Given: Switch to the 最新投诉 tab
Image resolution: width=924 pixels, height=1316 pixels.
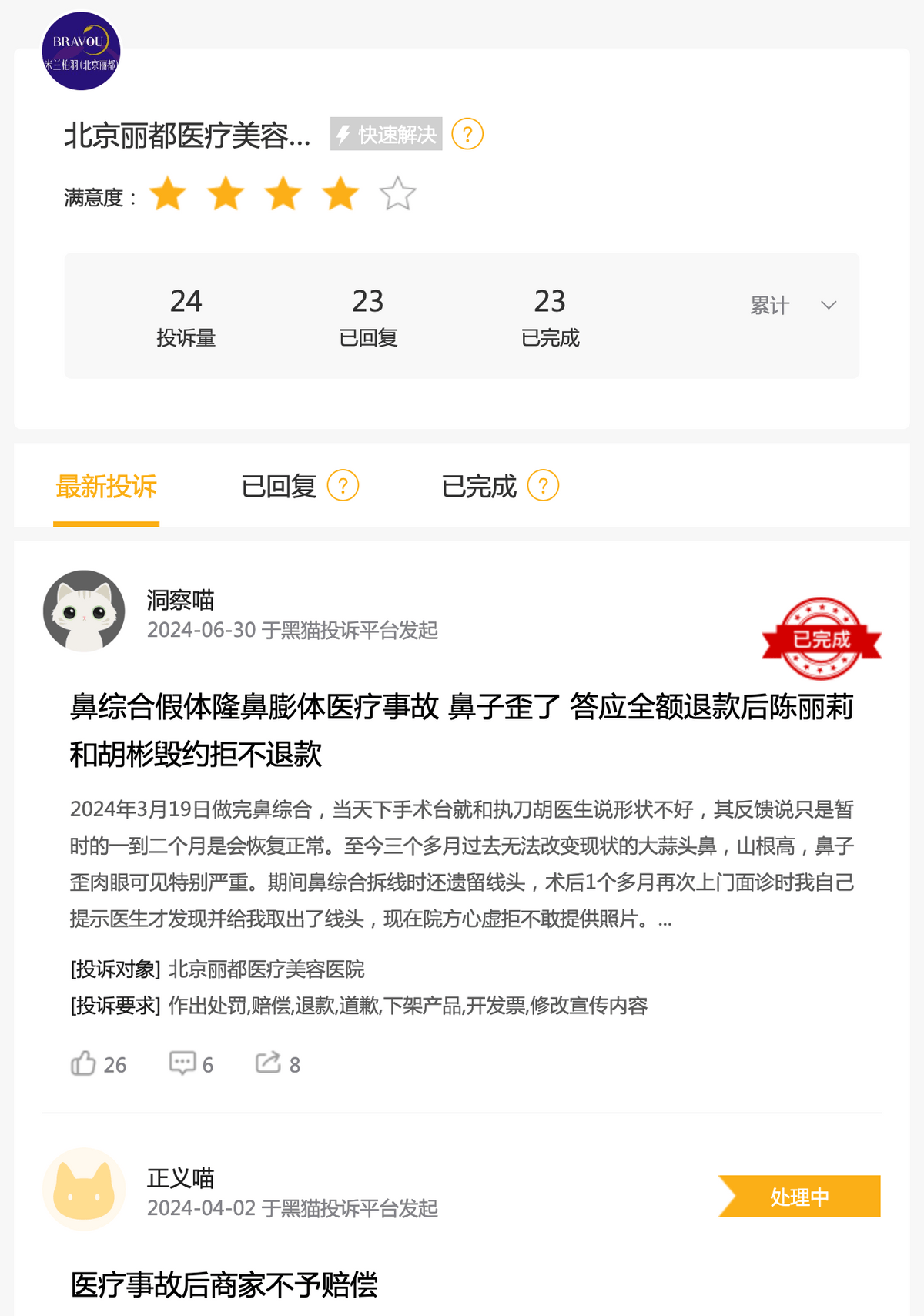Looking at the screenshot, I should point(106,487).
